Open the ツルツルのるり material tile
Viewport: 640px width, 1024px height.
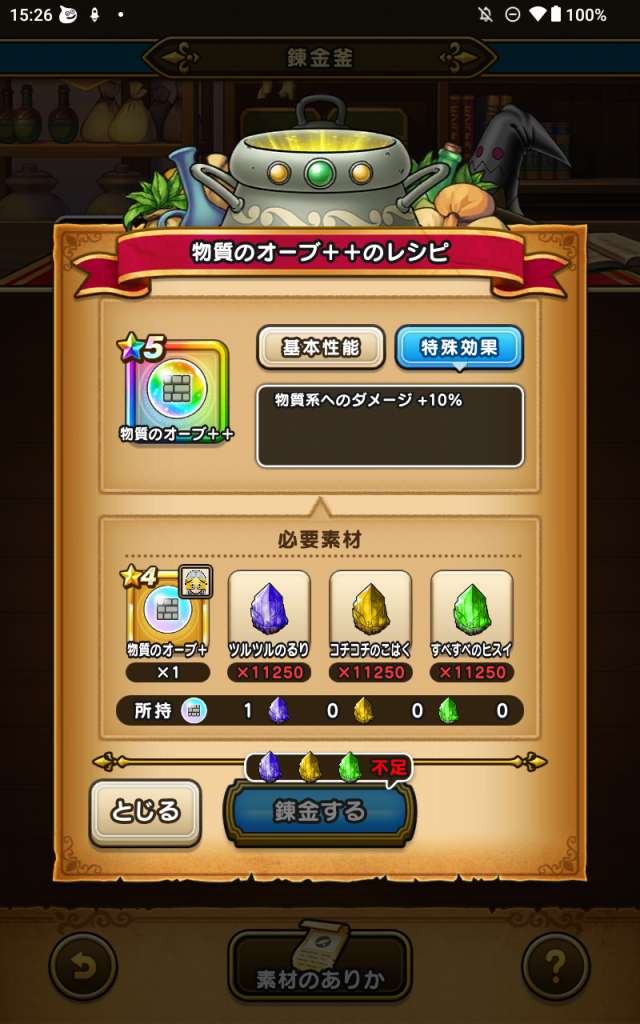point(269,612)
